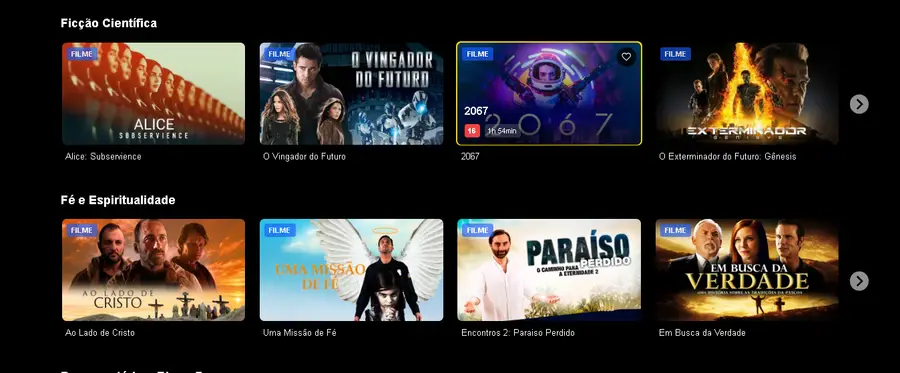Open O Vingador do Futuro movie

pos(351,94)
